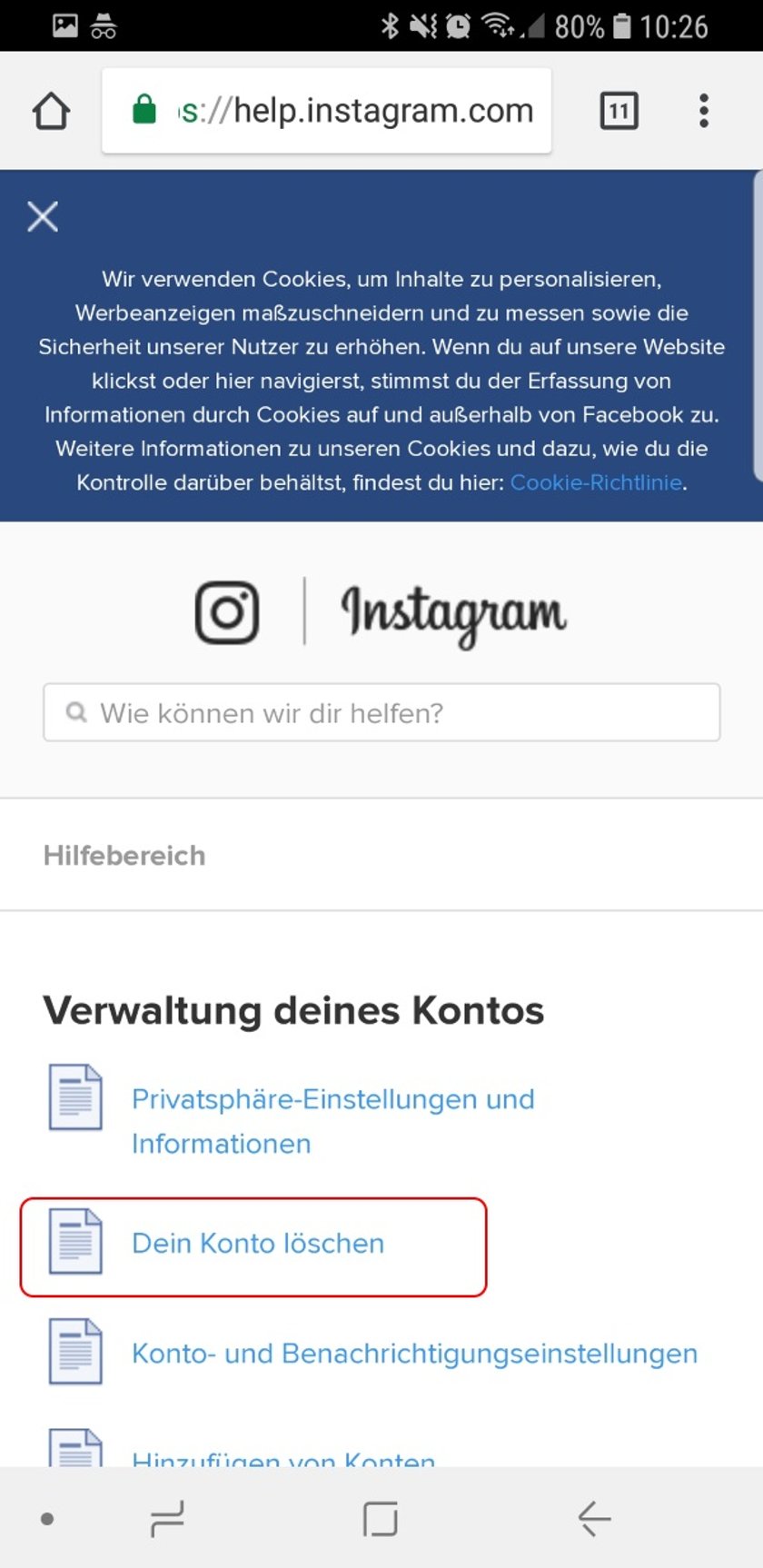The width and height of the screenshot is (763, 1568).
Task: Dismiss the cookie notice banner
Action: [x=43, y=217]
